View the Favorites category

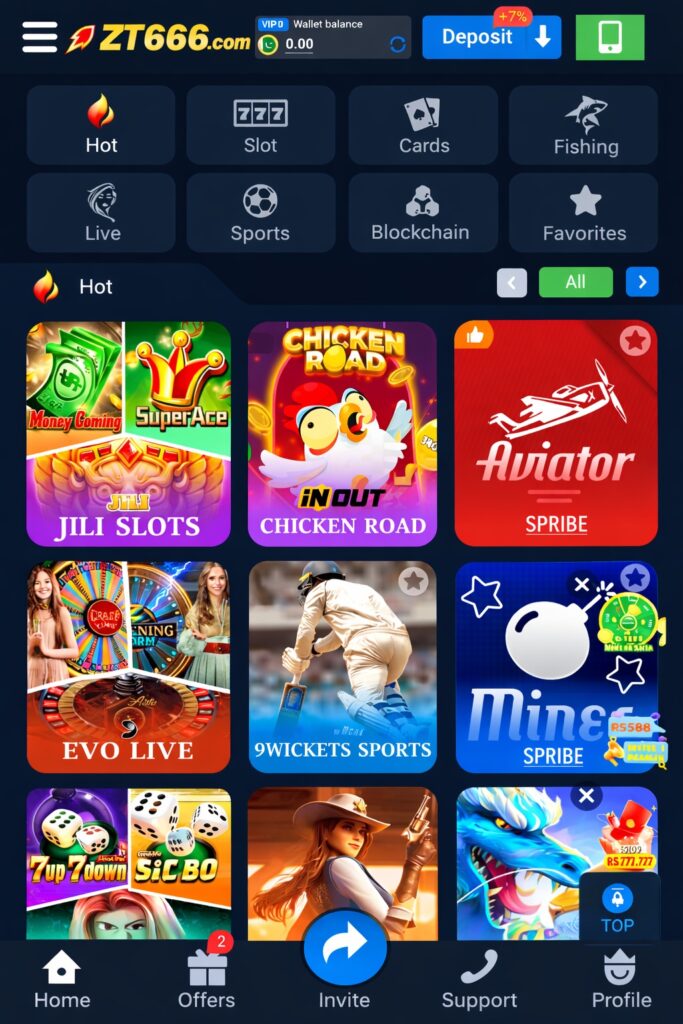point(584,212)
